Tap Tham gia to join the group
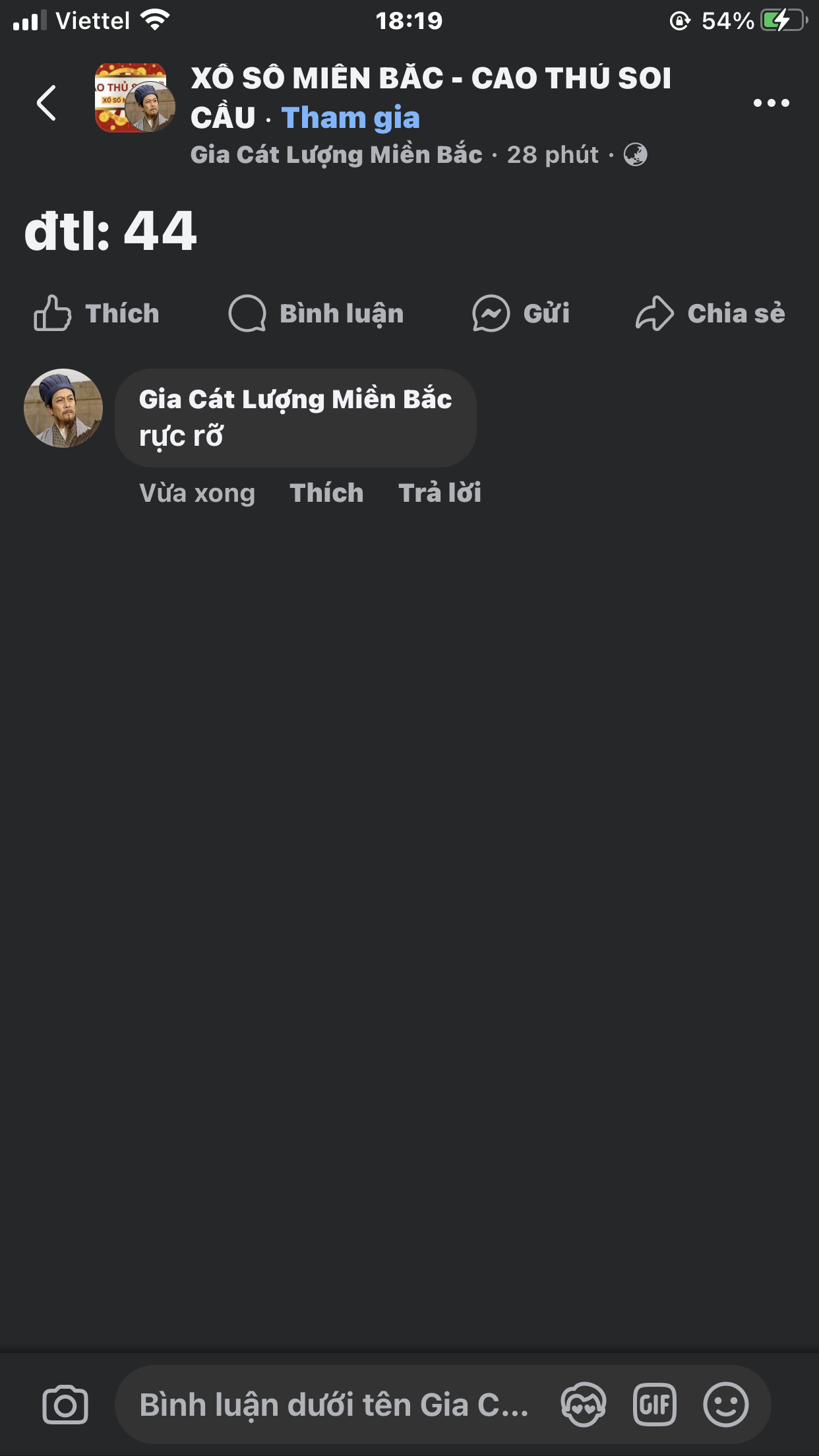 [x=350, y=118]
